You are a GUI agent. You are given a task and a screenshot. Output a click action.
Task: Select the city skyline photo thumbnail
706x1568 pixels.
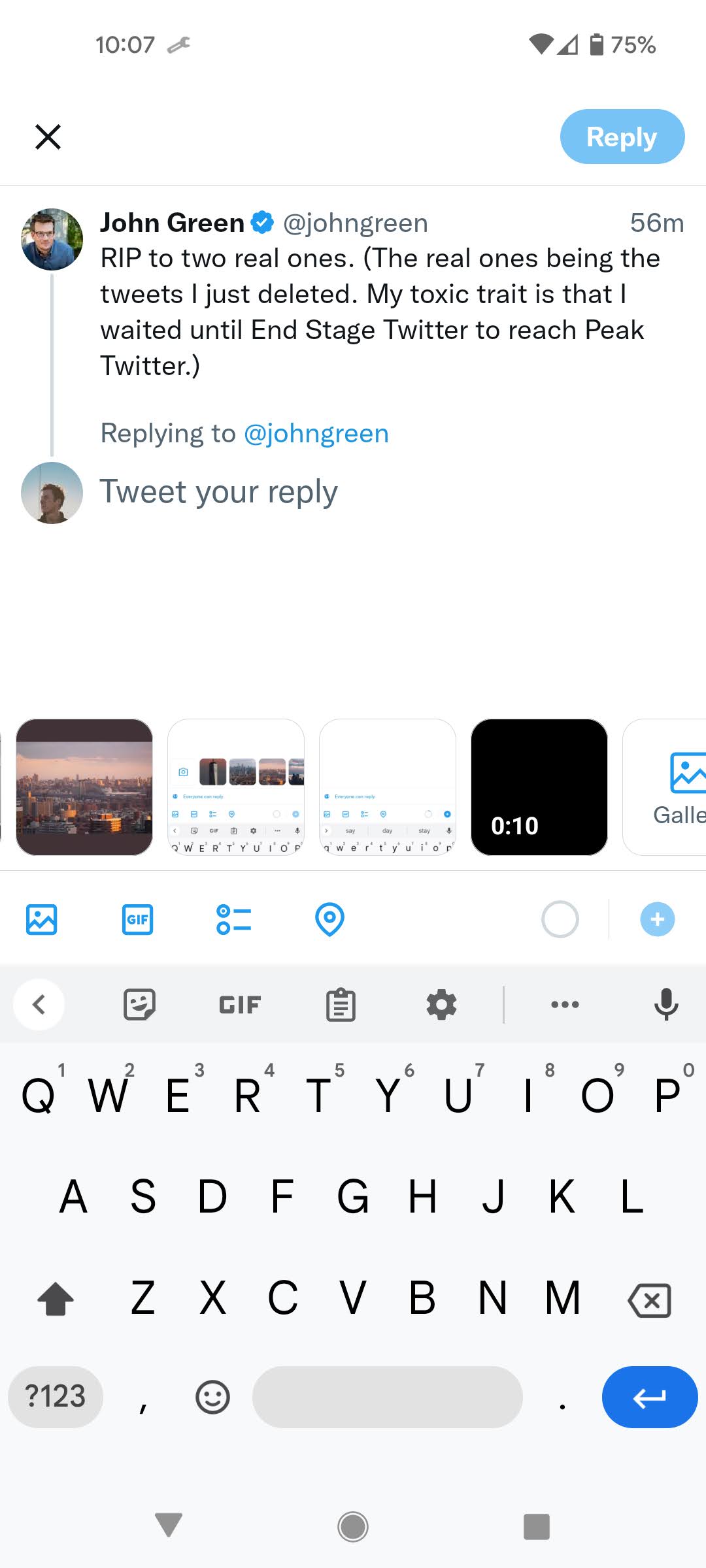point(84,787)
